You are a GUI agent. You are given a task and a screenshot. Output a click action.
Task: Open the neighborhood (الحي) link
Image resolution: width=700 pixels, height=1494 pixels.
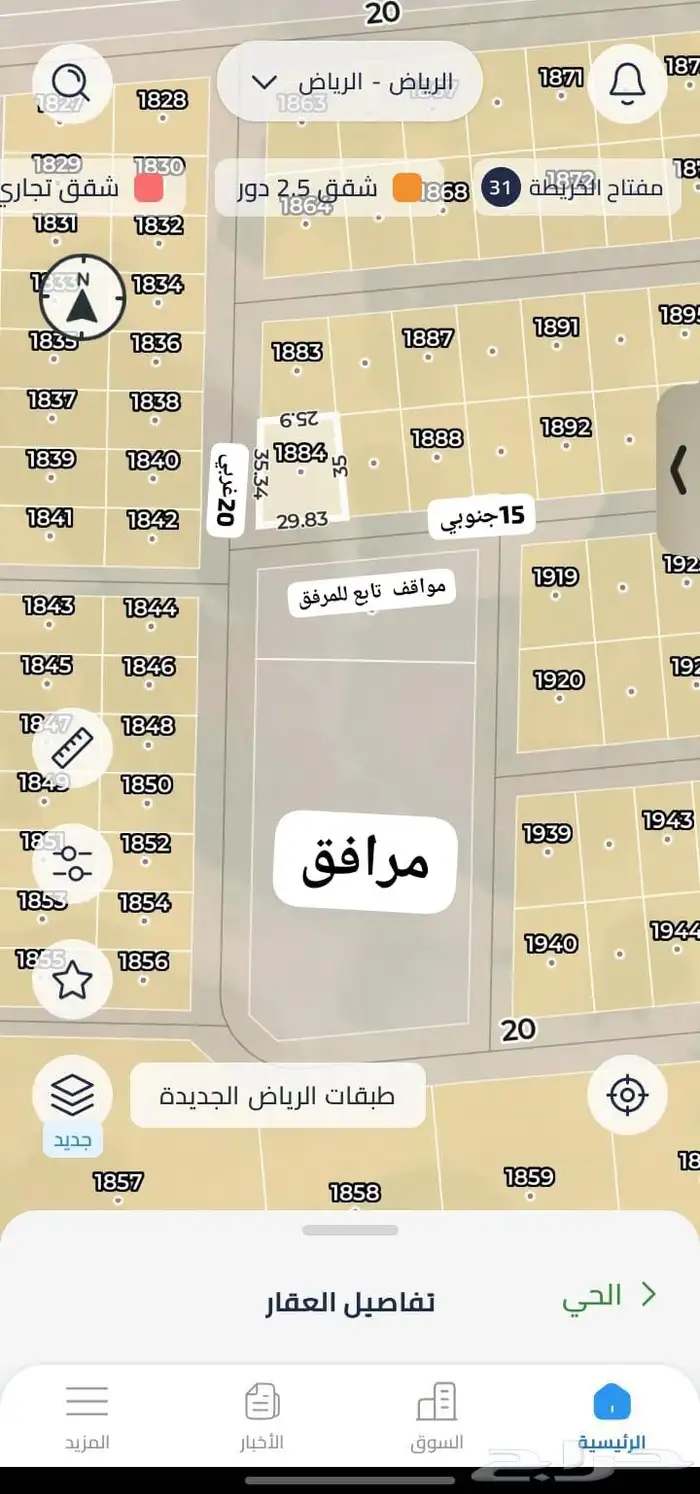(x=608, y=1296)
